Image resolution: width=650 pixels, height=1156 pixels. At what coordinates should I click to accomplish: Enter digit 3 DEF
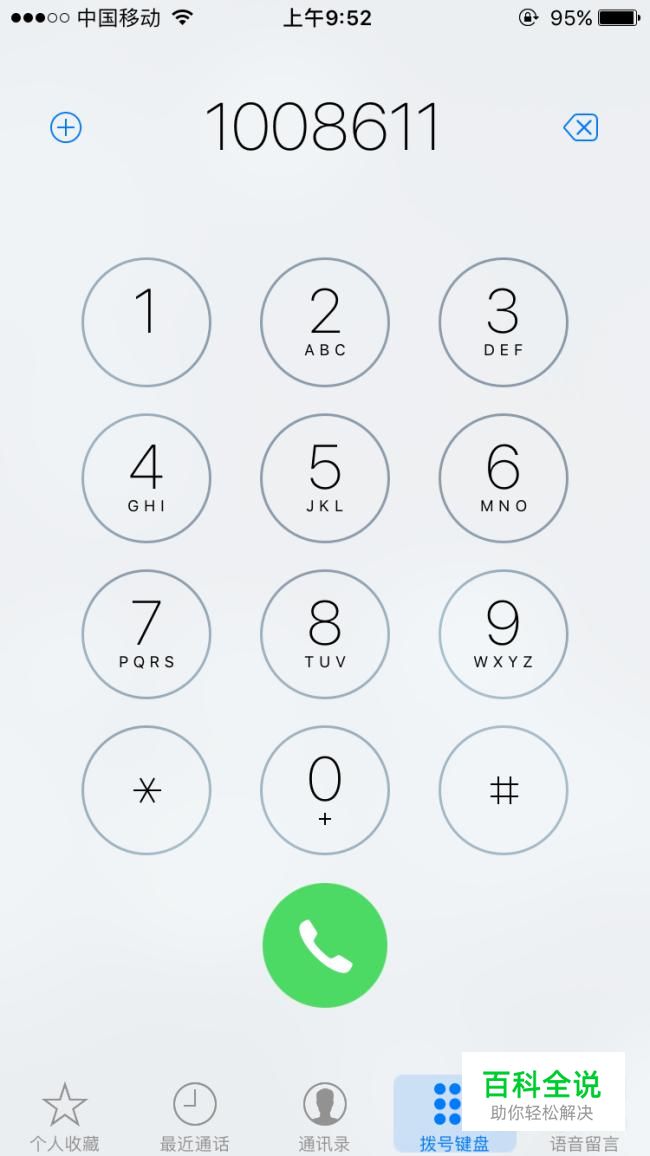[503, 322]
